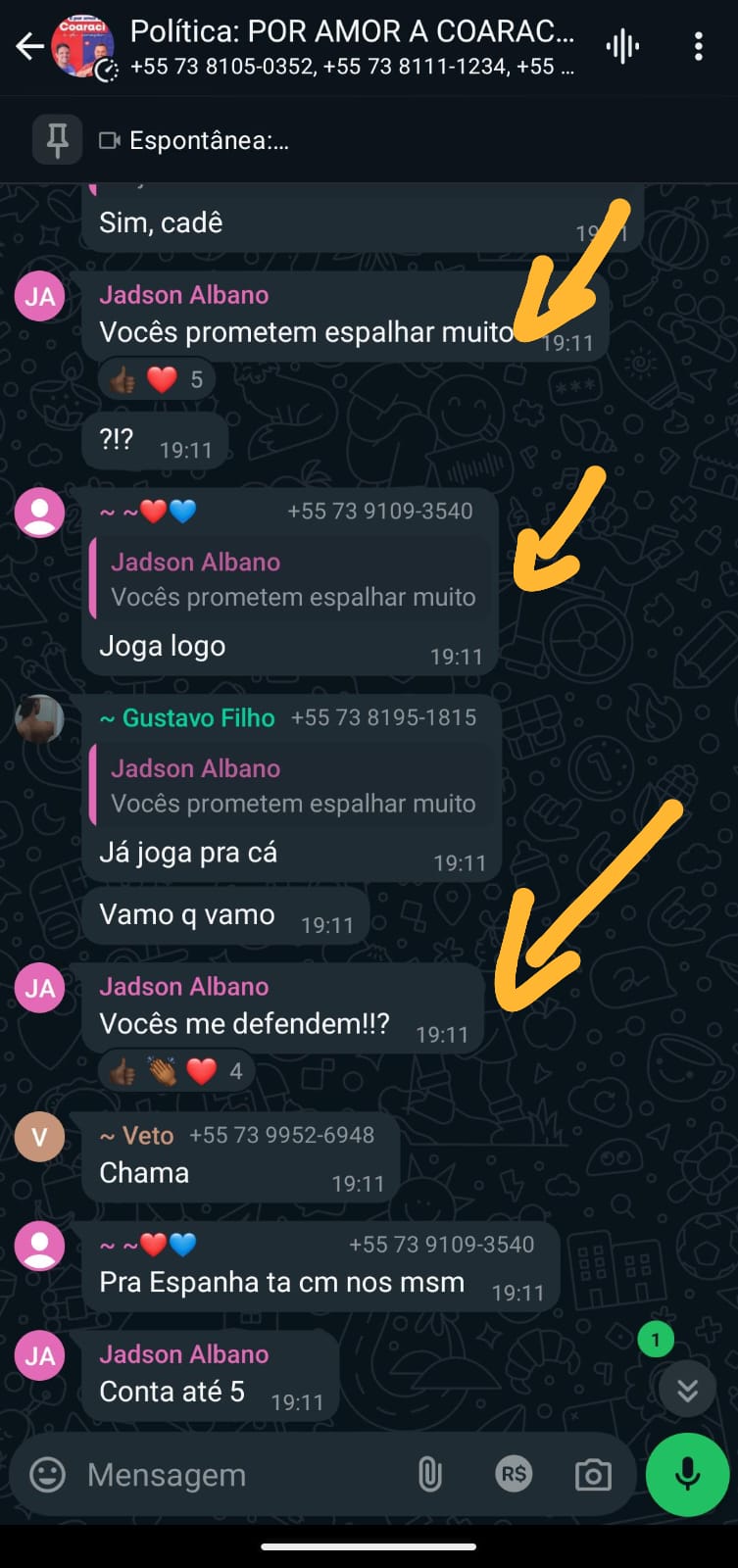This screenshot has width=738, height=1568.
Task: Open the emoji picker
Action: (47, 1474)
